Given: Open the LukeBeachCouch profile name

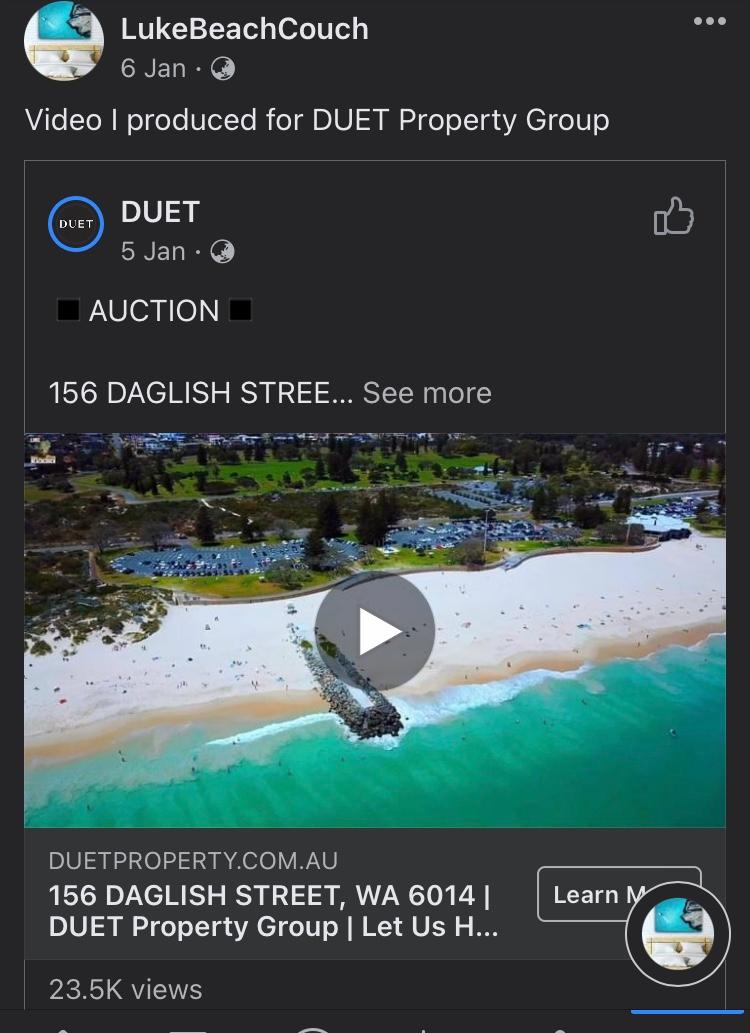Looking at the screenshot, I should point(244,29).
